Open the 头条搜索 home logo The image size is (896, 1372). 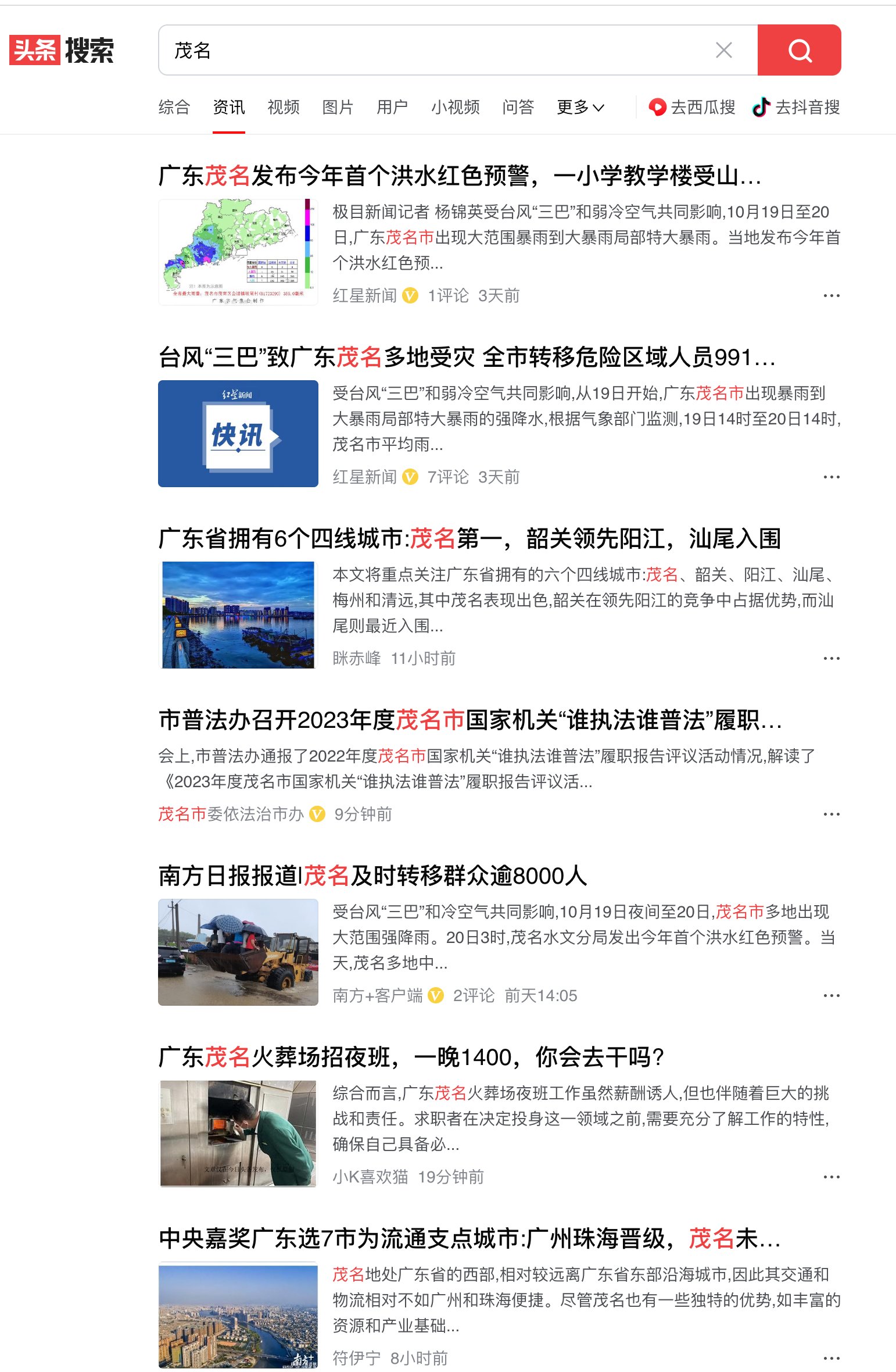tap(62, 51)
